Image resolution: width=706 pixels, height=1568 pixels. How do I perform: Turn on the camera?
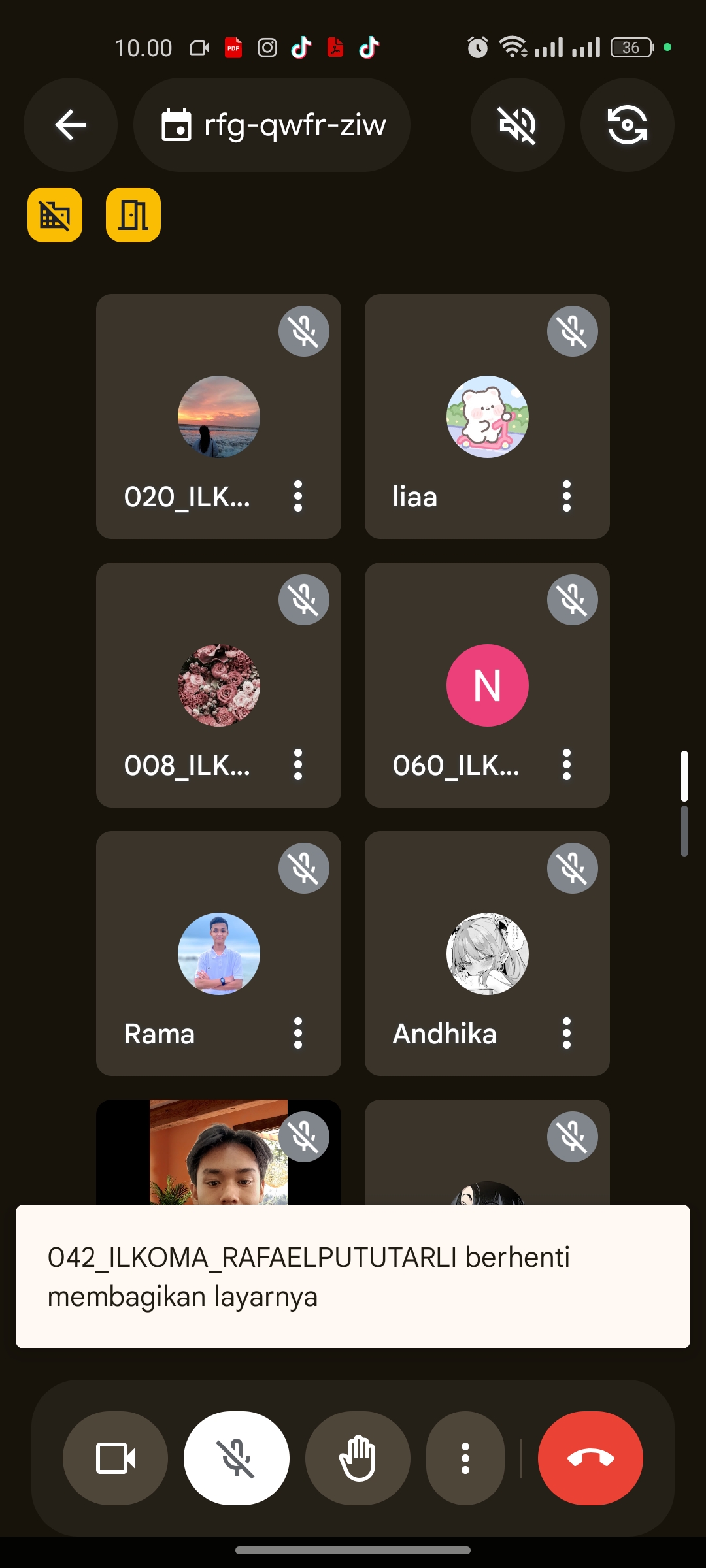[115, 1458]
